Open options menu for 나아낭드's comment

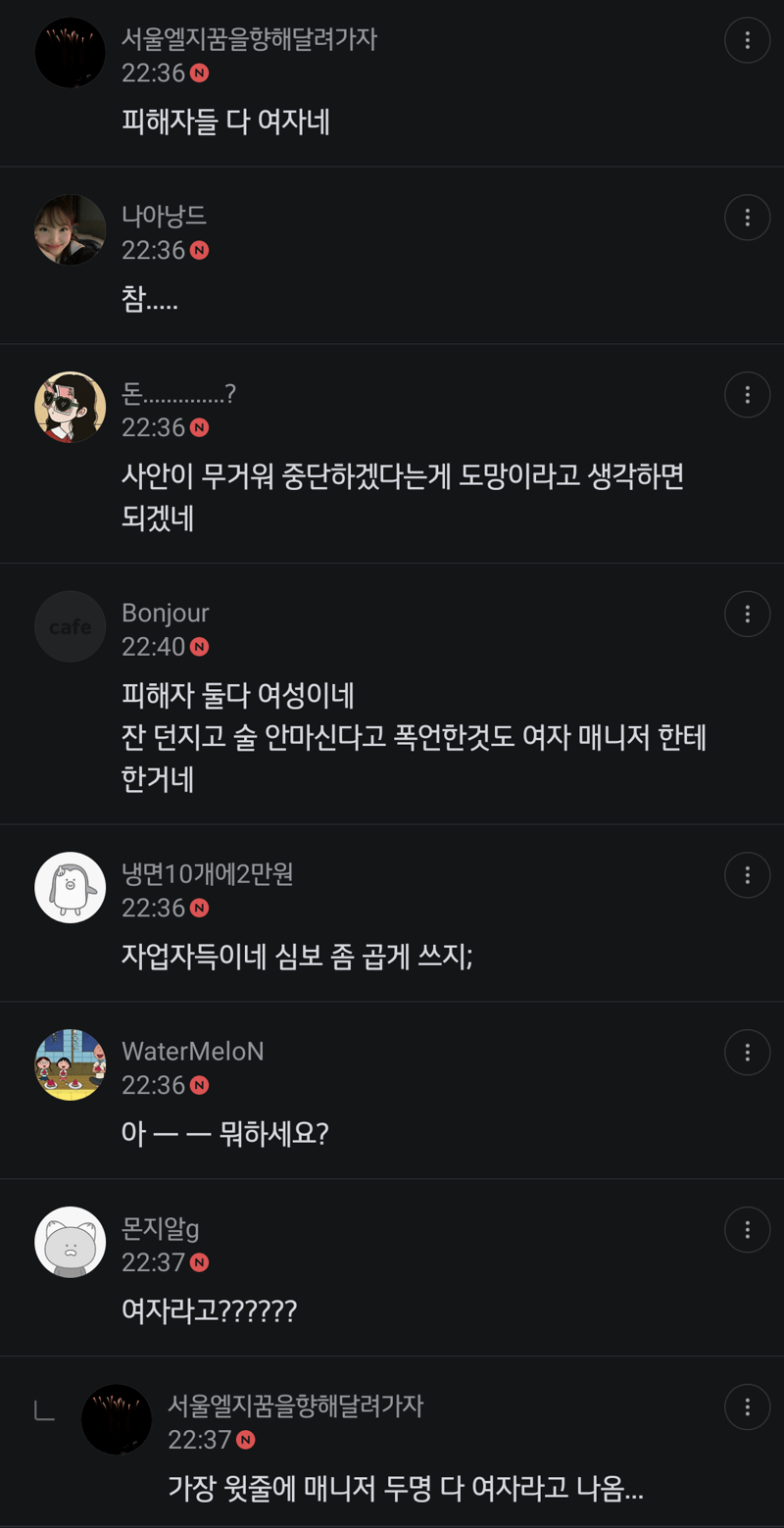pyautogui.click(x=747, y=217)
